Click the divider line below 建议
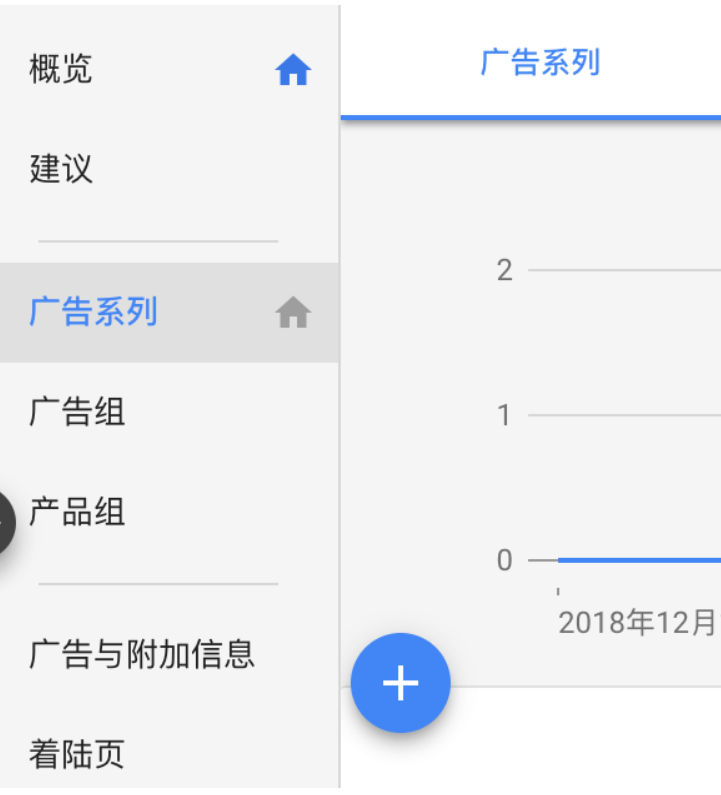721x795 pixels. 157,241
